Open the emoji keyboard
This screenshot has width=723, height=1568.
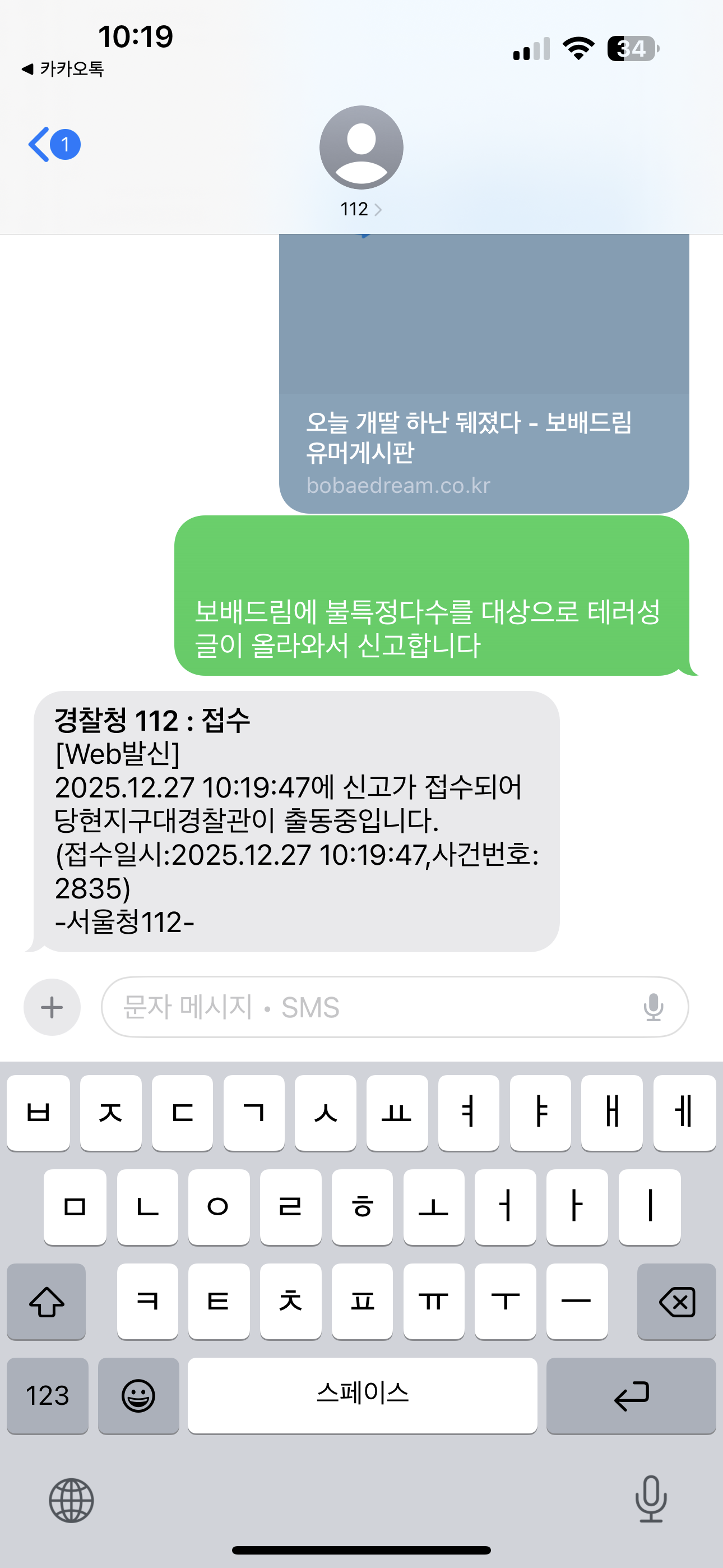[138, 1395]
